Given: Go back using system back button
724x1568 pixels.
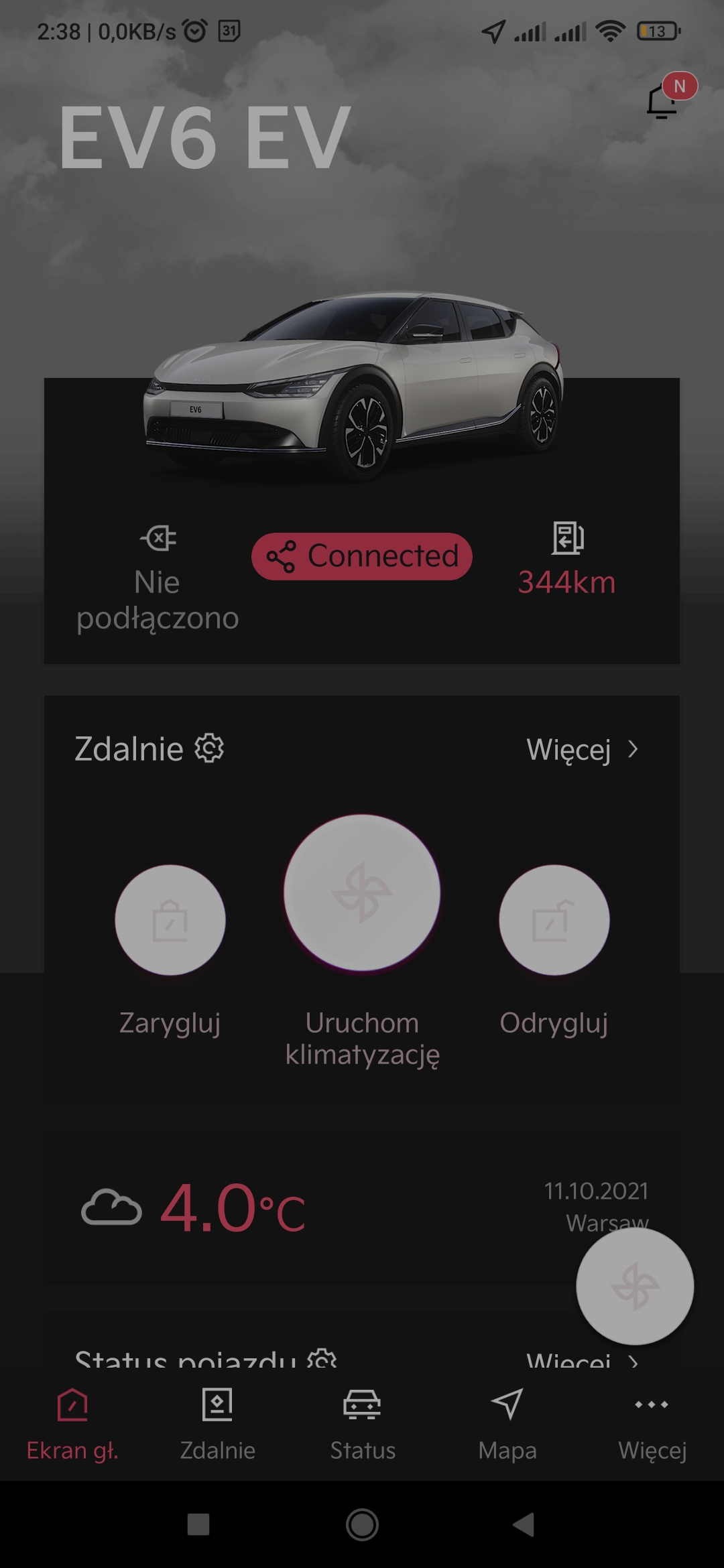Looking at the screenshot, I should tap(524, 1524).
